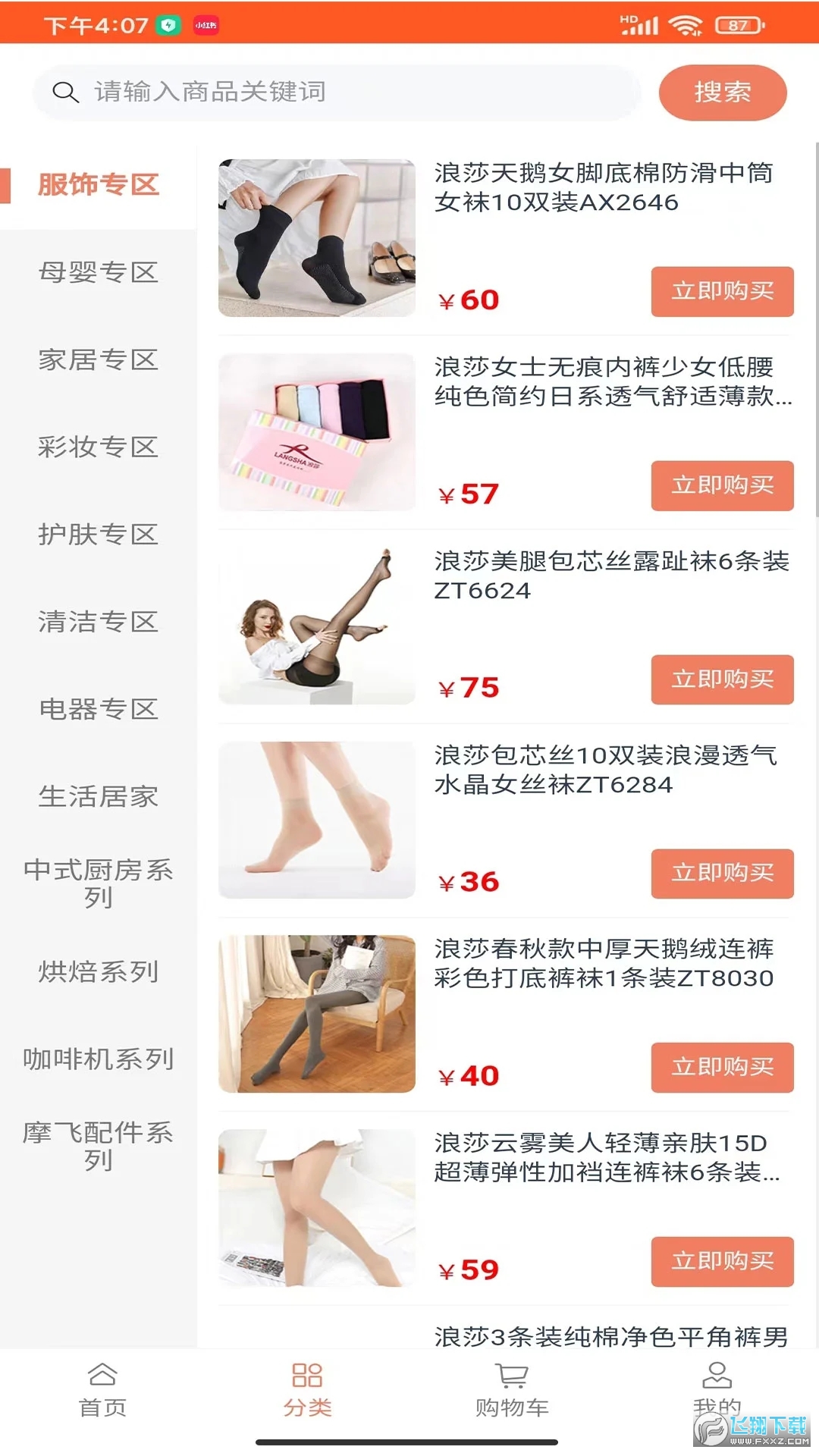The height and width of the screenshot is (1456, 819).
Task: Buy the ¥59 云雾美人连裤袜 now
Action: click(x=722, y=1261)
